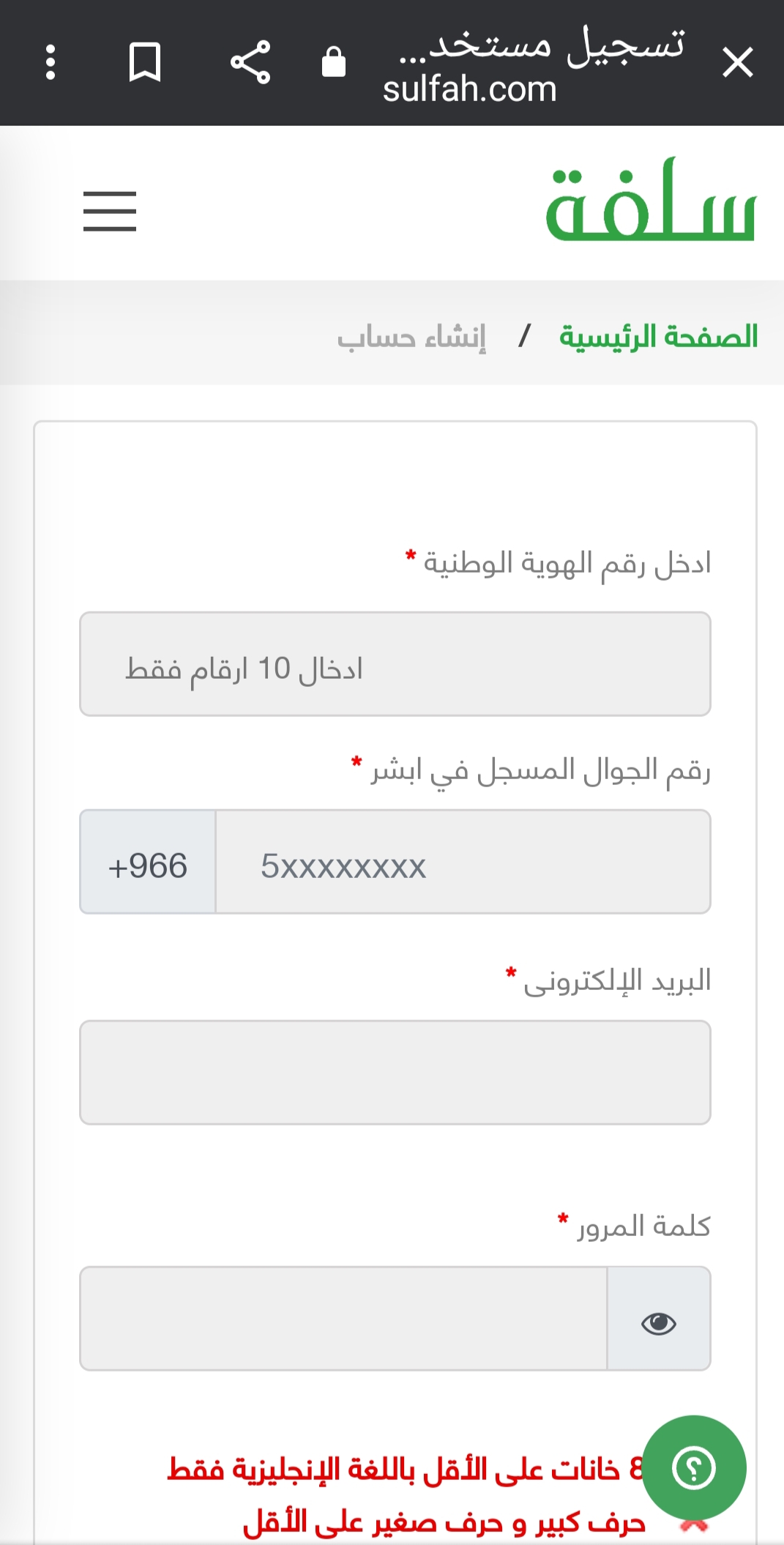Tap the mobile number field 5xxxxxxxx
This screenshot has height=1545, width=784.
[463, 862]
